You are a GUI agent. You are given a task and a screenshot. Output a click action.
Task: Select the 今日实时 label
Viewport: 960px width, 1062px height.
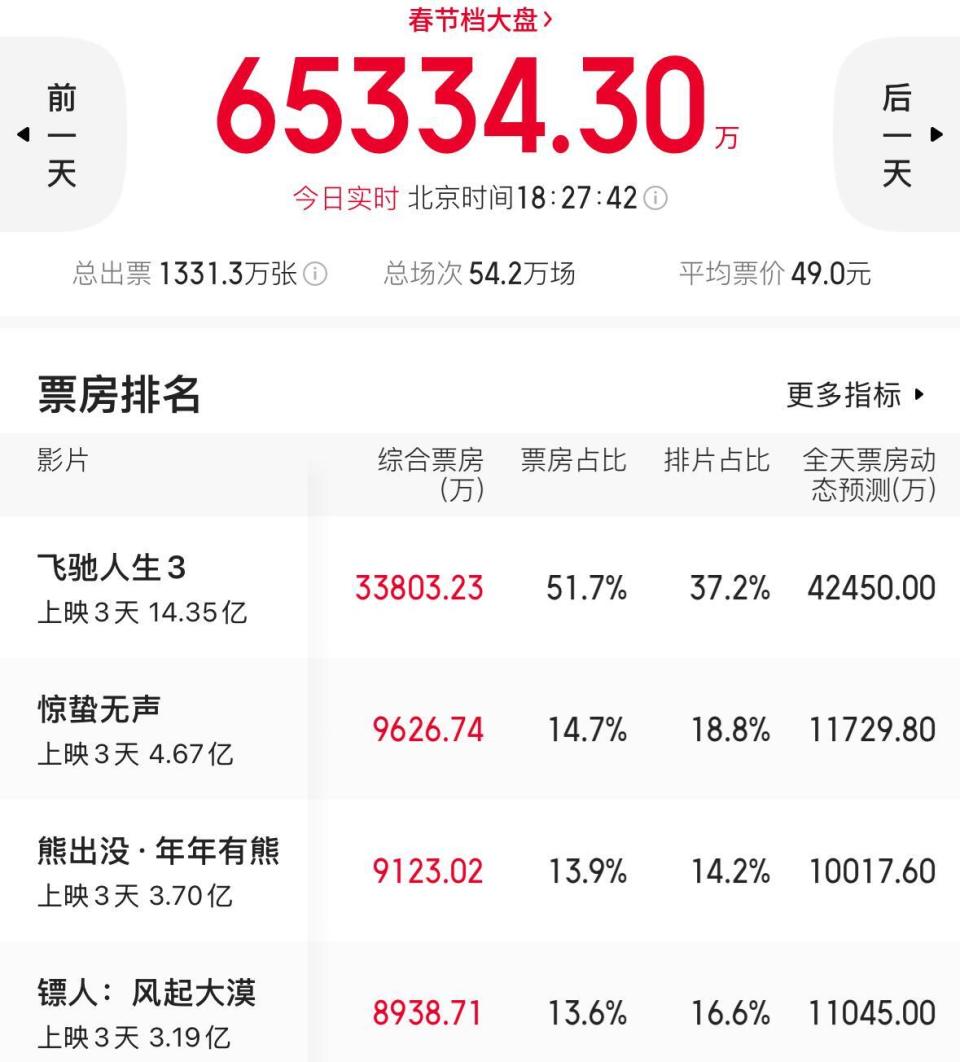(x=344, y=198)
